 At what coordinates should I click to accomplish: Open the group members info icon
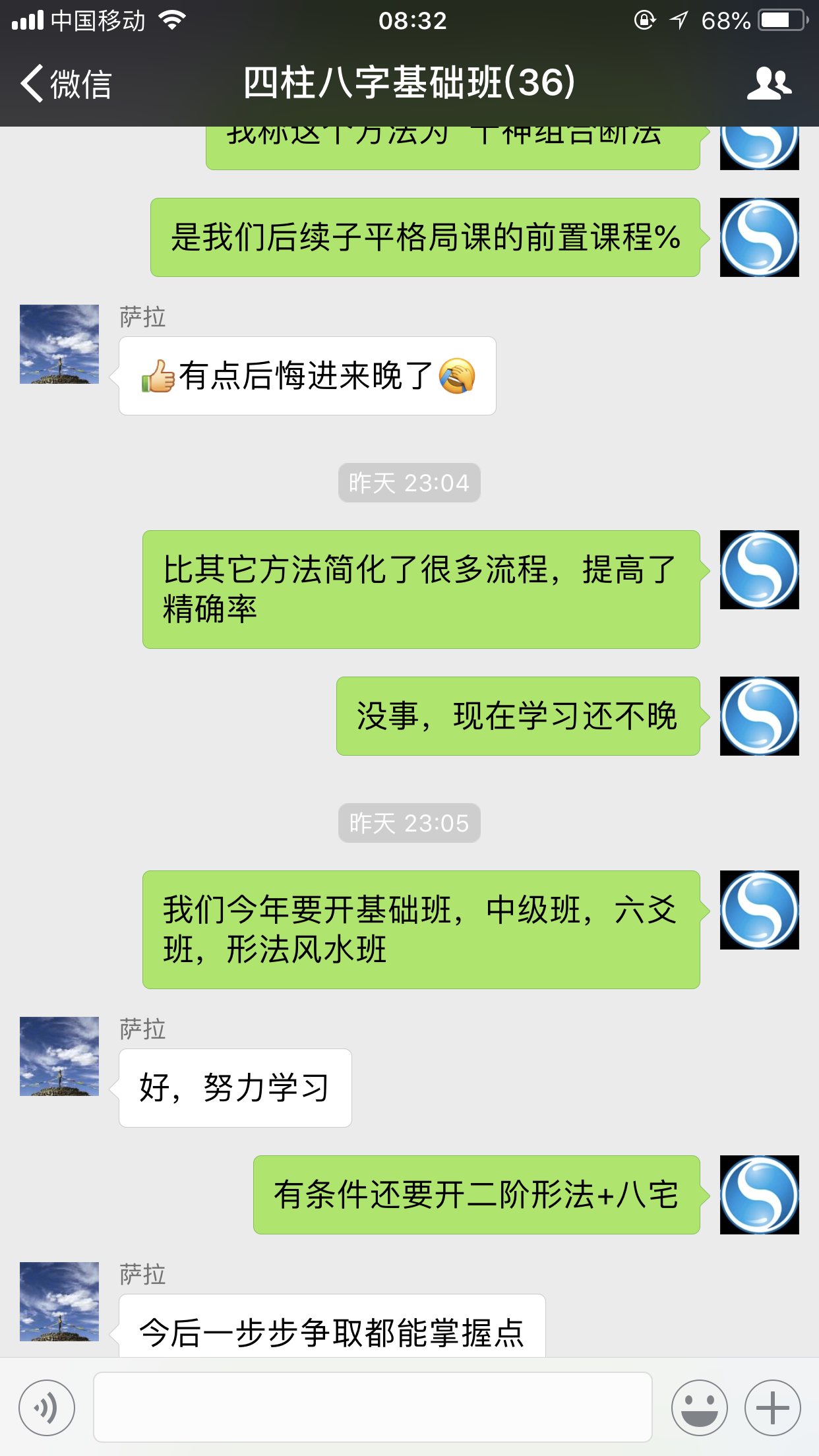(x=768, y=84)
